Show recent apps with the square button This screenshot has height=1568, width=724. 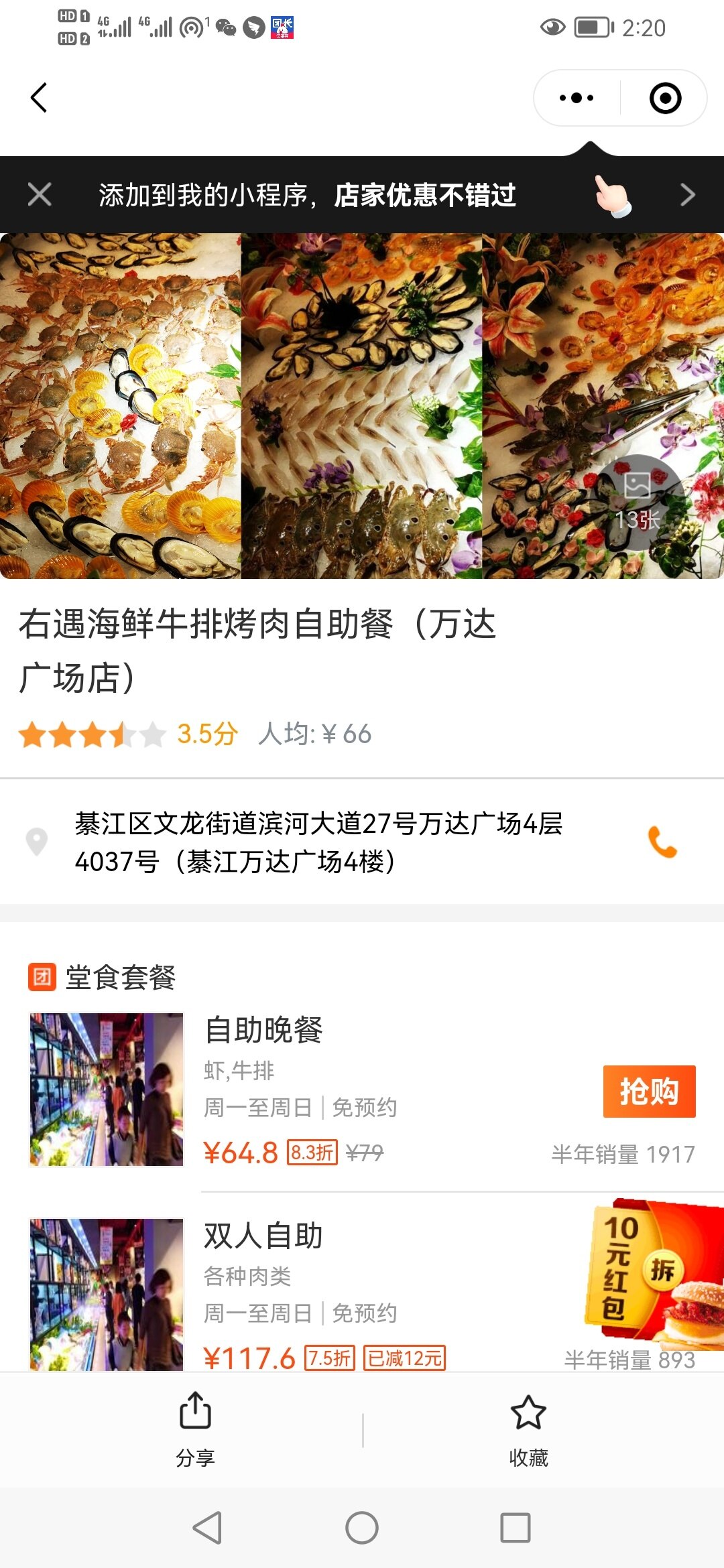pyautogui.click(x=515, y=1528)
